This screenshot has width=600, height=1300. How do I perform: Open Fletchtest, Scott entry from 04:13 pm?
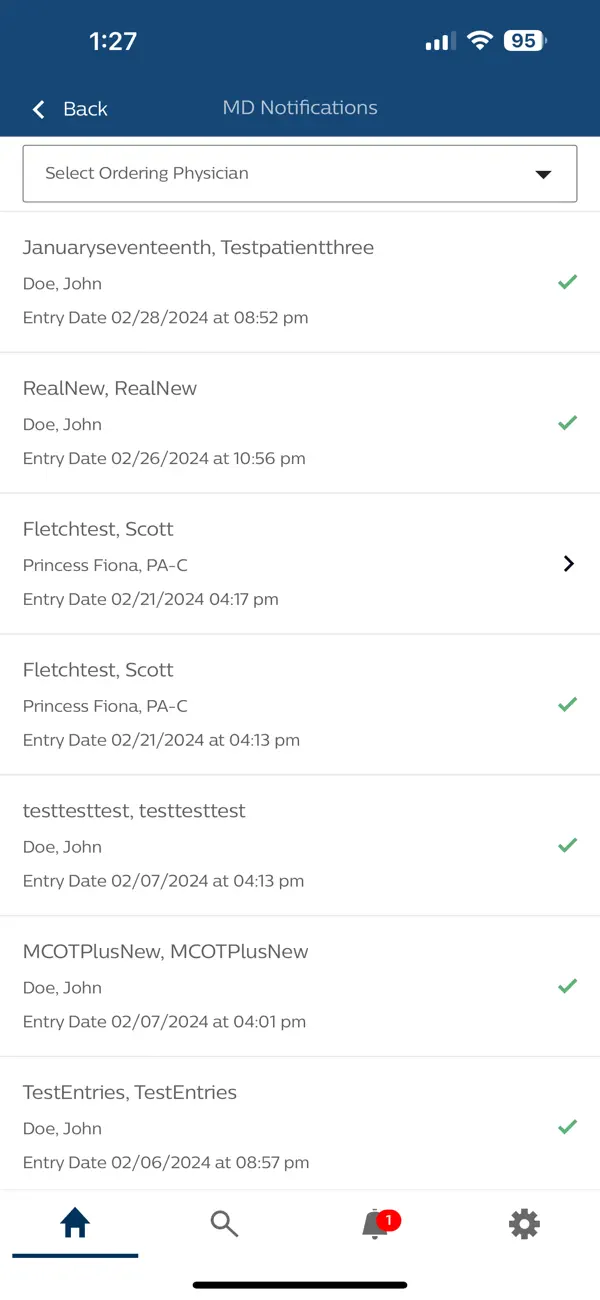(x=300, y=705)
